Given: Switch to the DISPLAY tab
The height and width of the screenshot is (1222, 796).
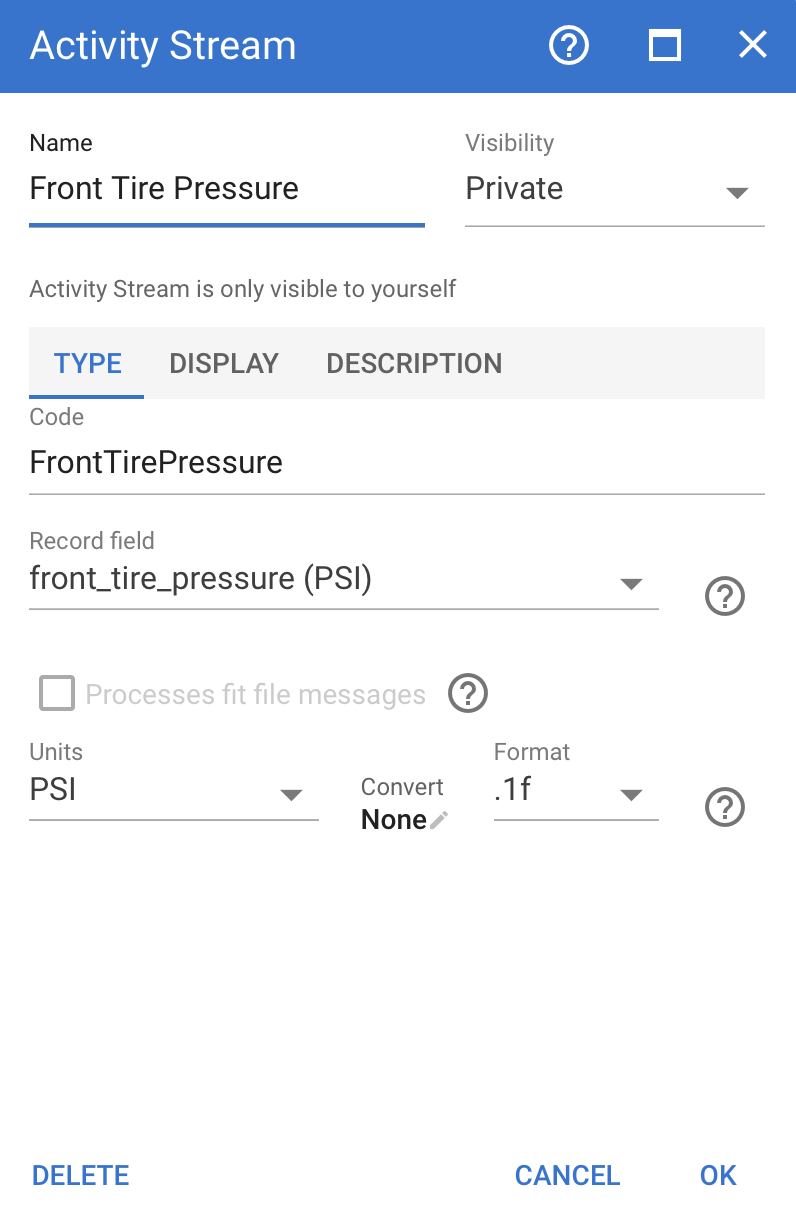Looking at the screenshot, I should tap(224, 363).
